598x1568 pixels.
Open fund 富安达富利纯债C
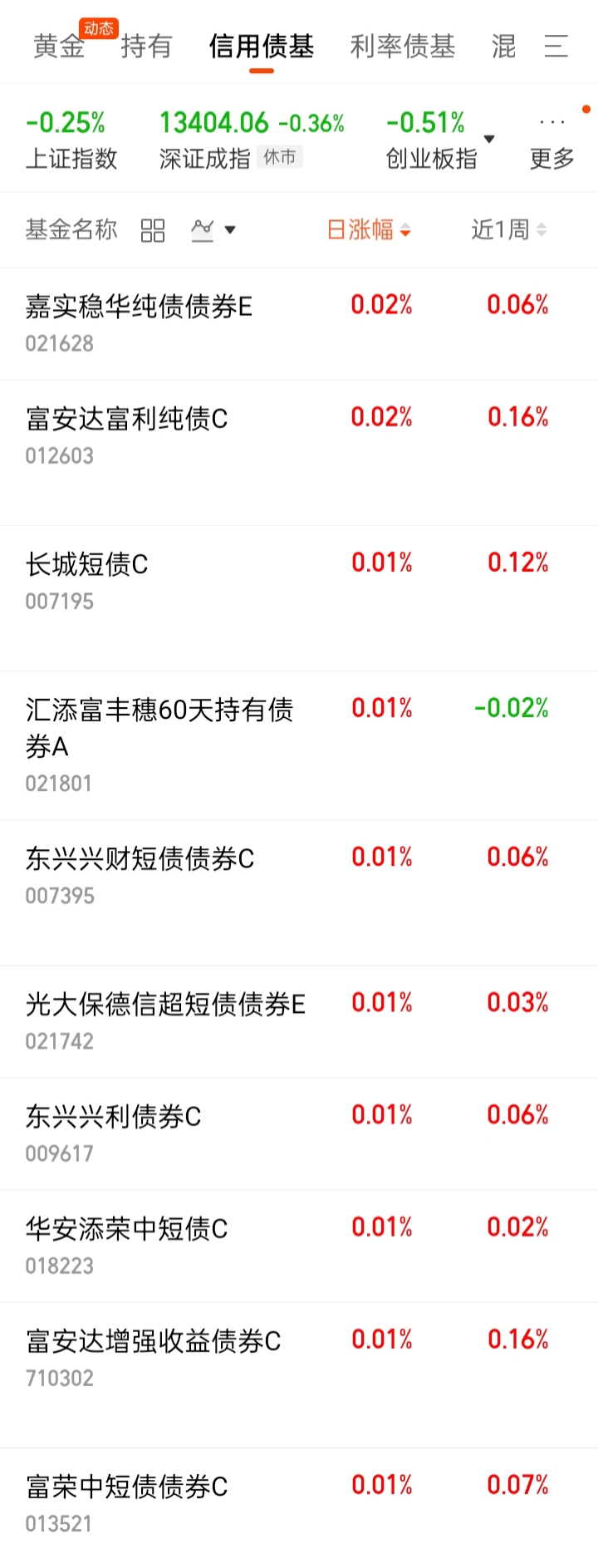(x=126, y=420)
